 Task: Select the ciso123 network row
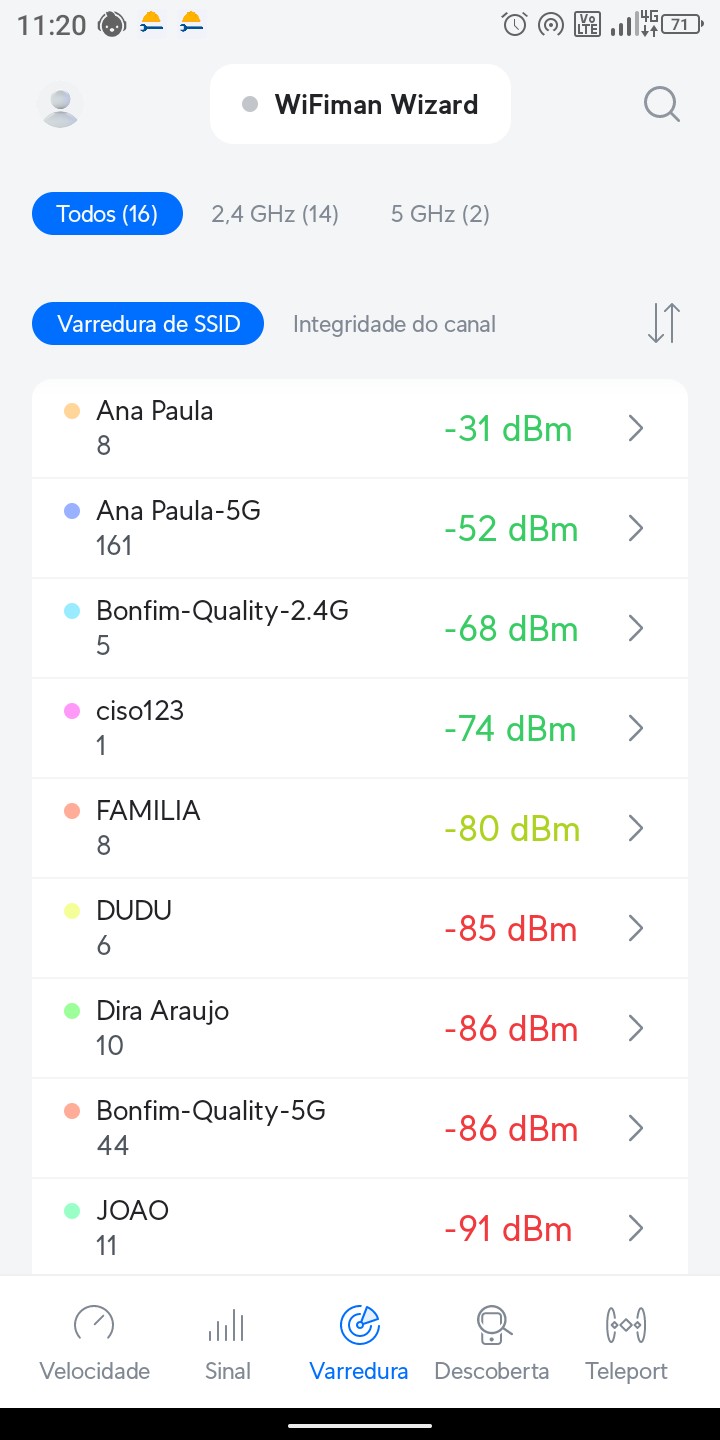tap(360, 729)
